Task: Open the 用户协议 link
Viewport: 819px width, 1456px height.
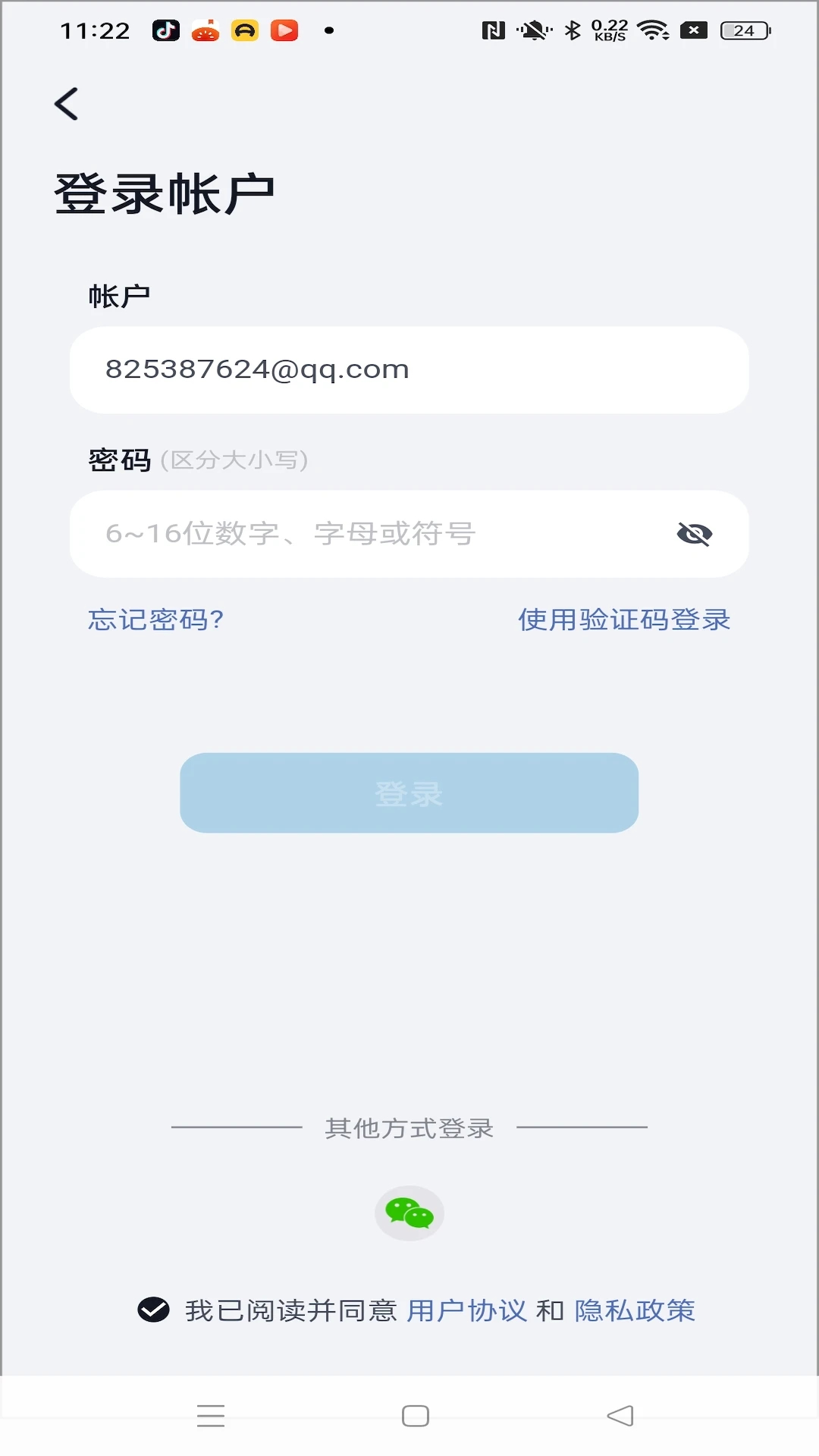Action: (466, 1310)
